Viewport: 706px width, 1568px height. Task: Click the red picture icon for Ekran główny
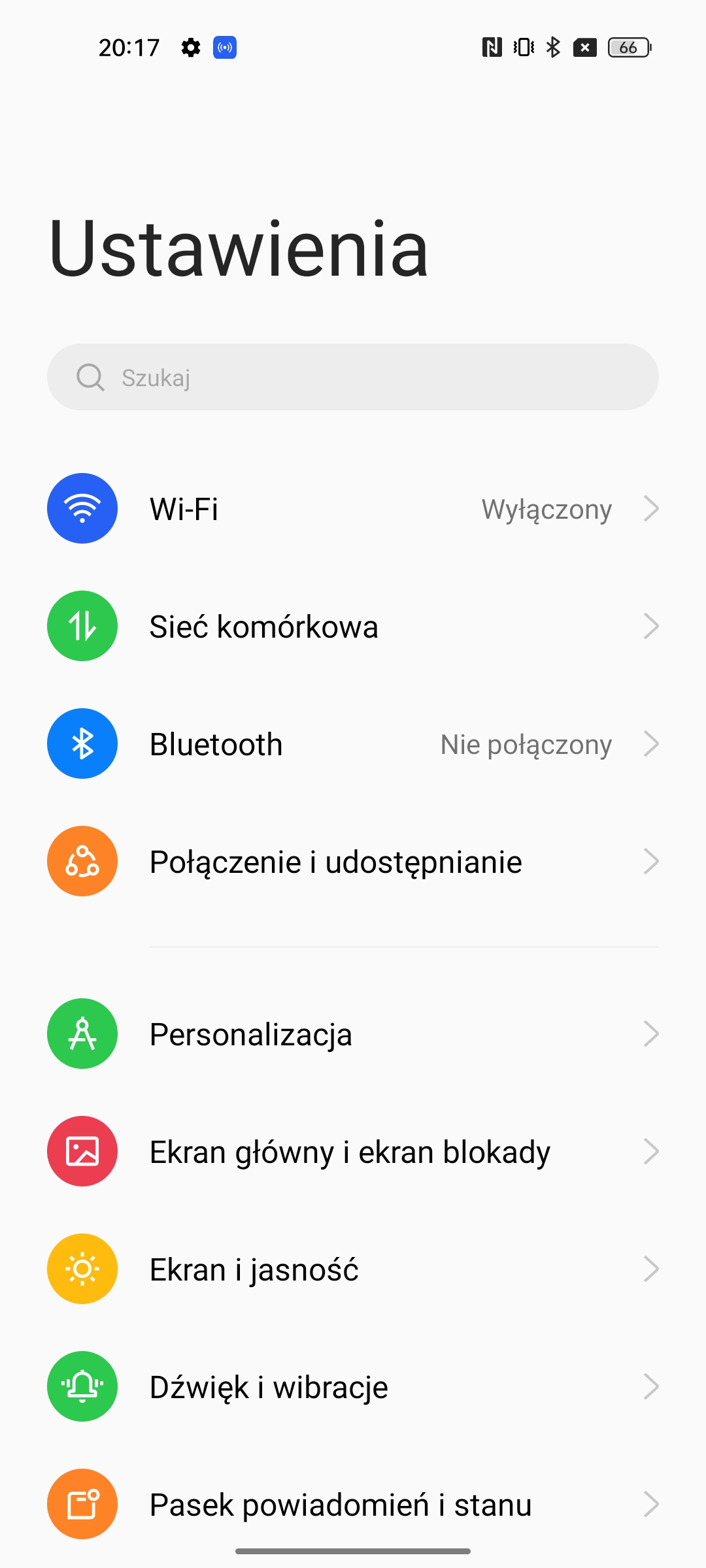coord(82,1151)
